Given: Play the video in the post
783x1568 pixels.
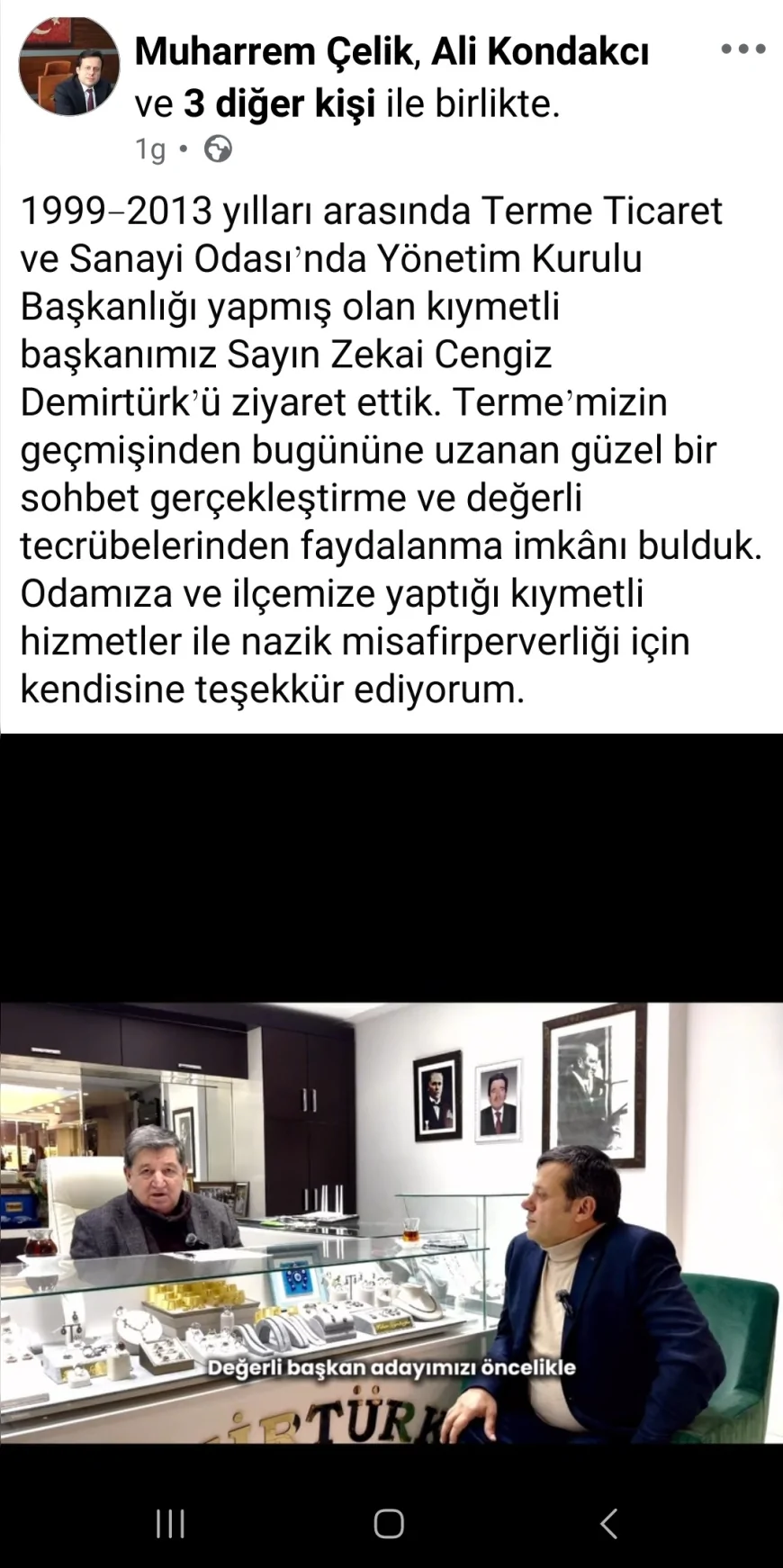Looking at the screenshot, I should tap(391, 1224).
